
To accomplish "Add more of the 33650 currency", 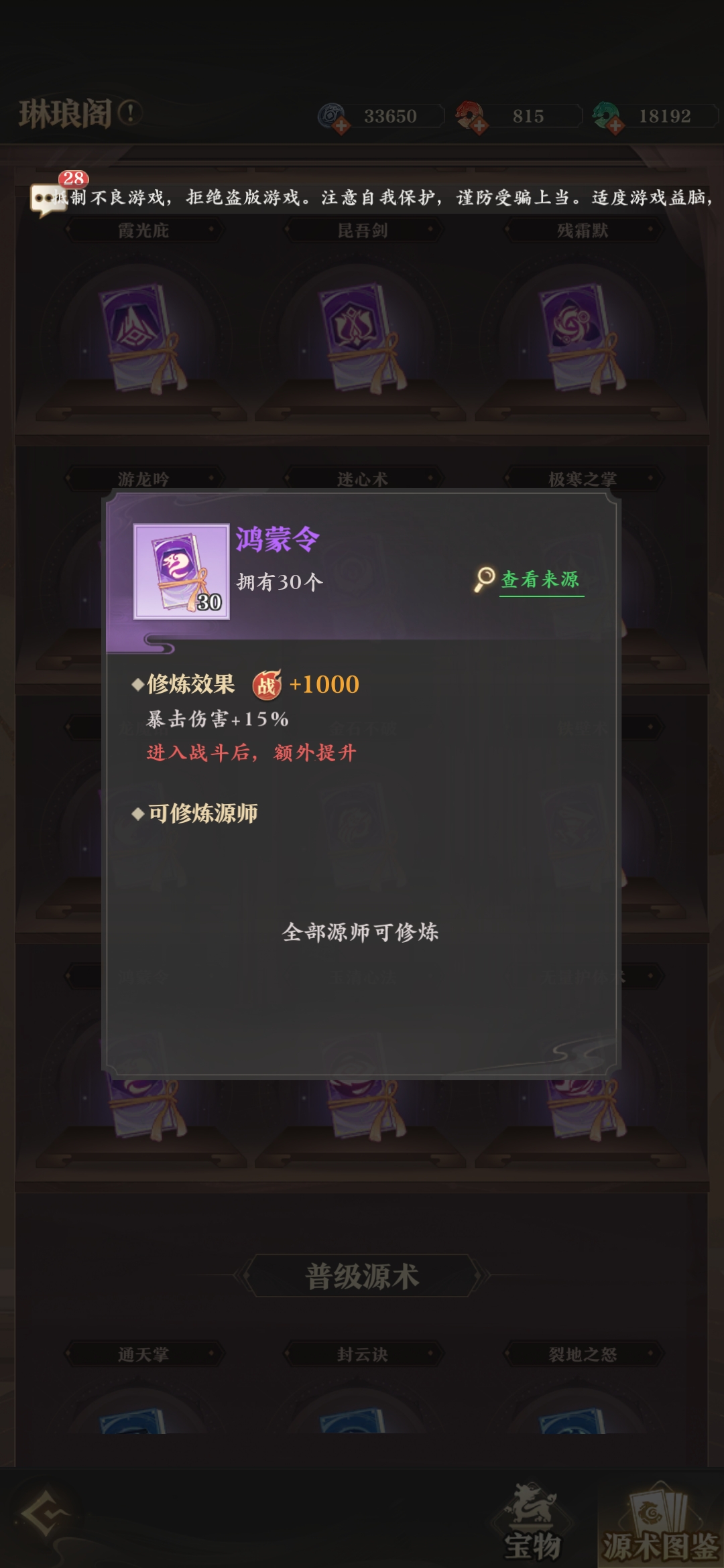I will [341, 124].
